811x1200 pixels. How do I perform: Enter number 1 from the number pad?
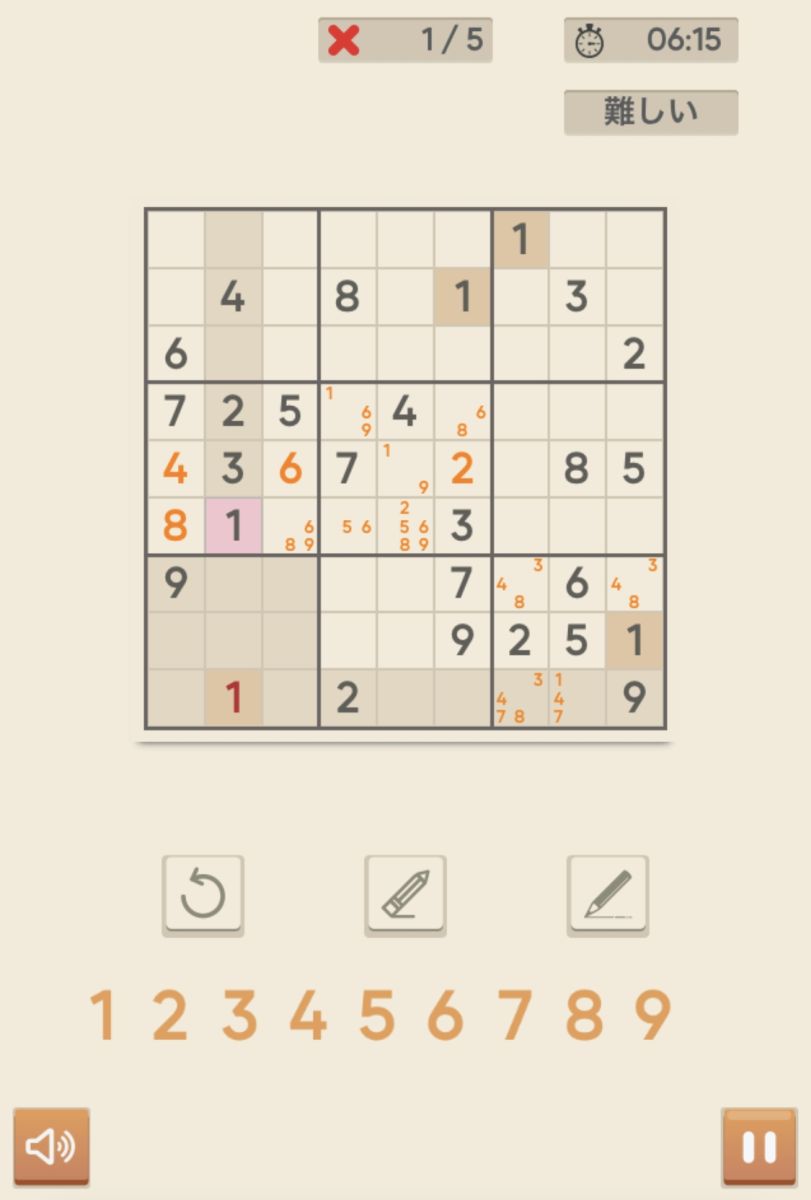click(102, 1015)
